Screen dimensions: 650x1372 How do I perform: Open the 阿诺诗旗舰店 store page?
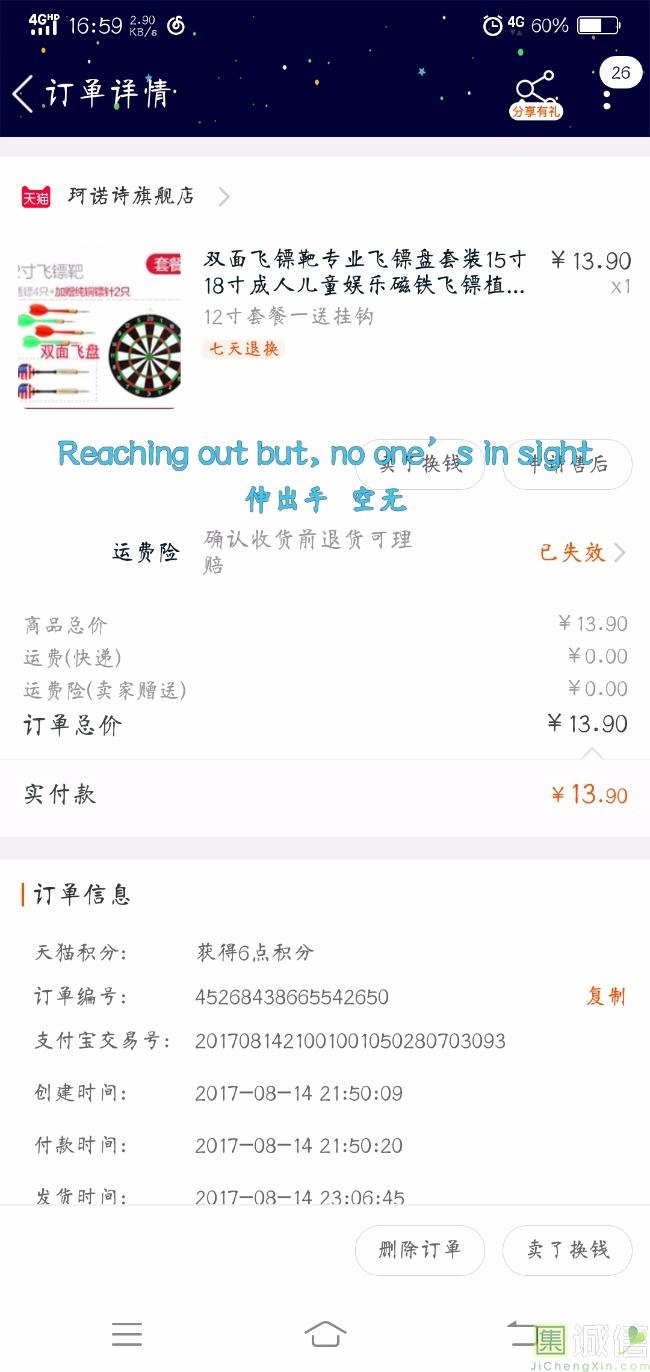coord(130,197)
